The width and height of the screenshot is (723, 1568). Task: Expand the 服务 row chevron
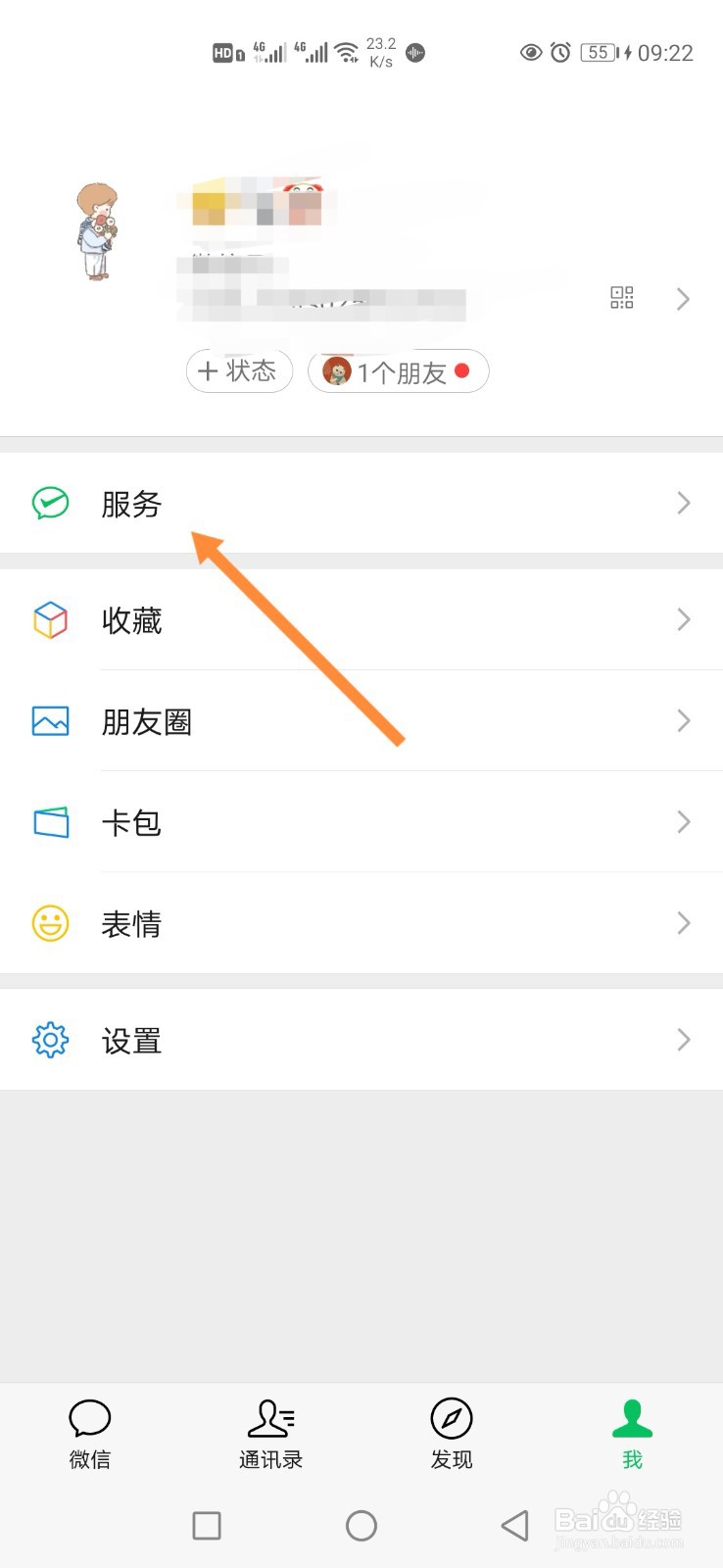[683, 503]
